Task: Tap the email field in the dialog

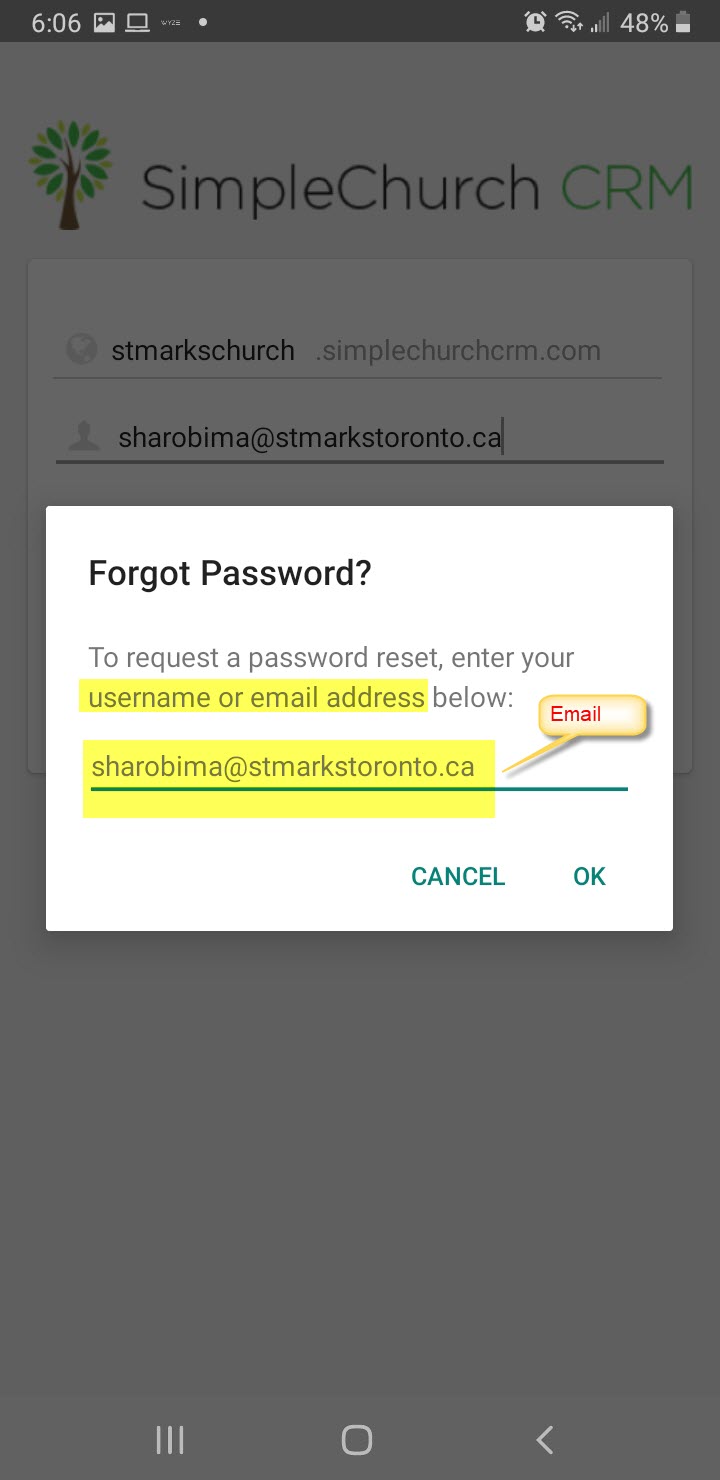Action: pos(358,768)
